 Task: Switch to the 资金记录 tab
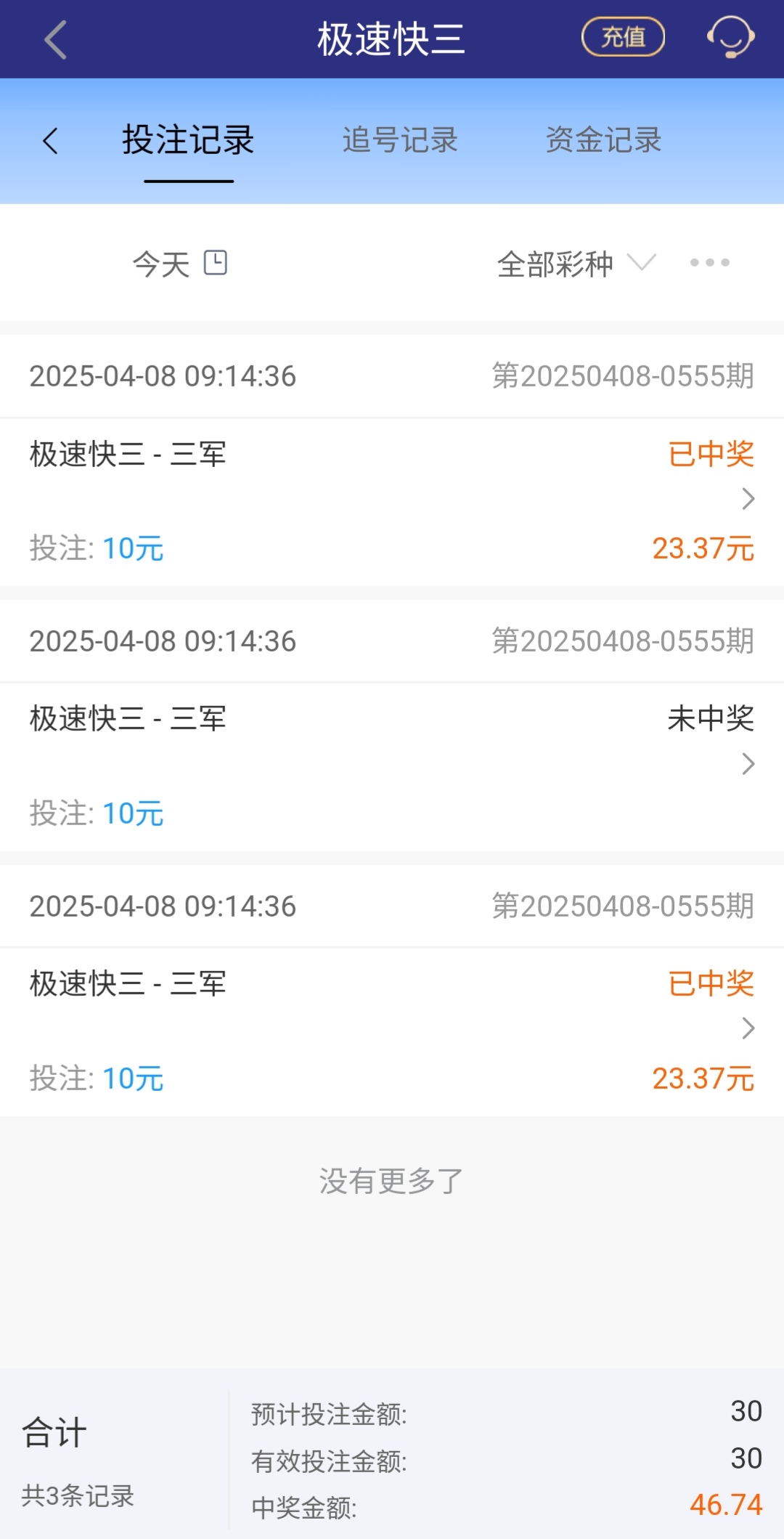tap(603, 140)
